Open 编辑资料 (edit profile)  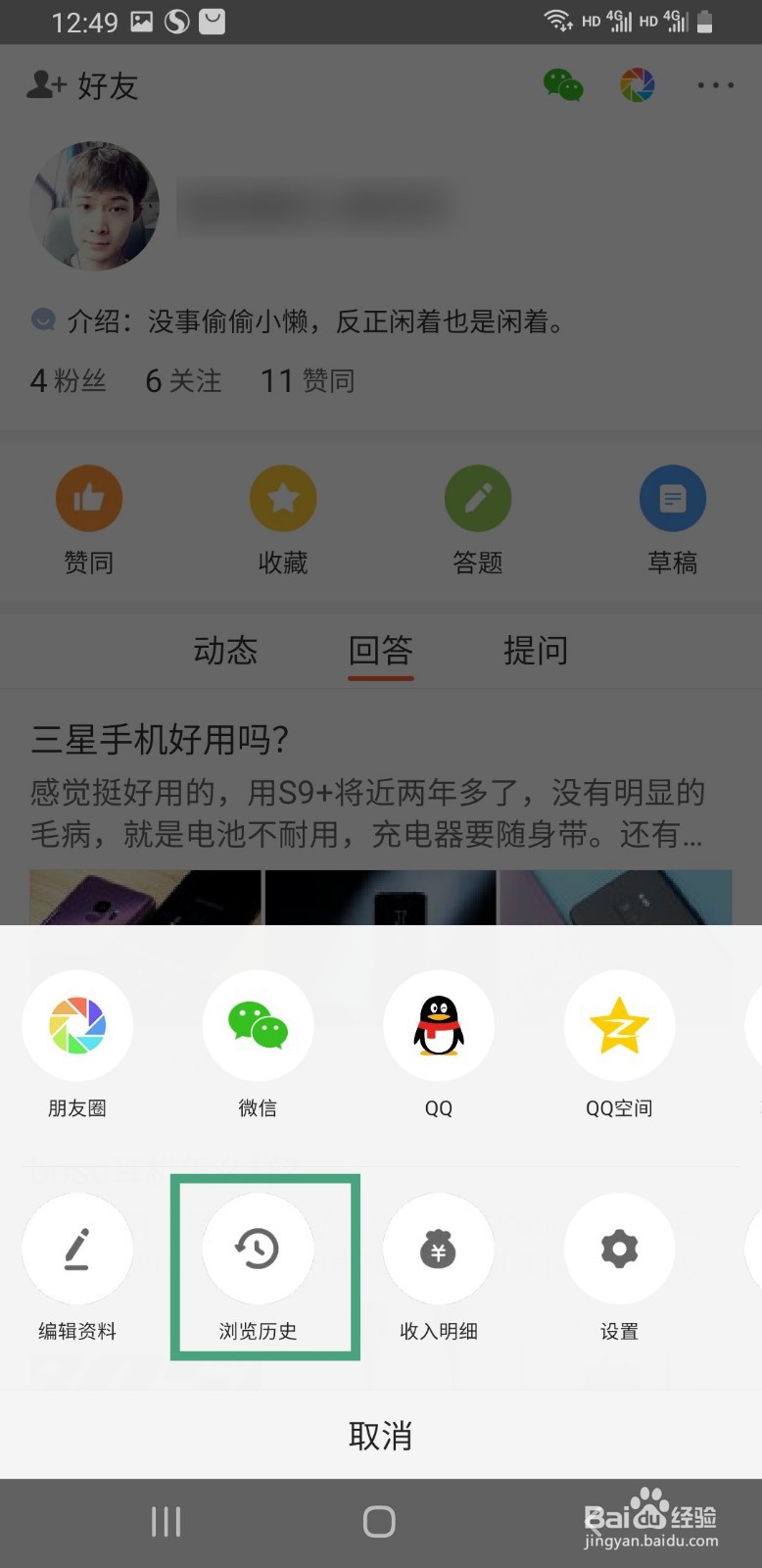[x=77, y=1249]
